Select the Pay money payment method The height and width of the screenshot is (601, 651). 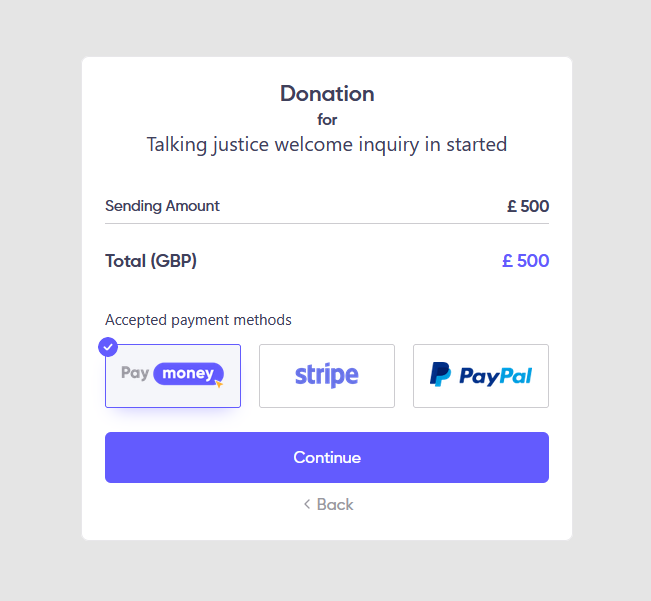pos(173,376)
